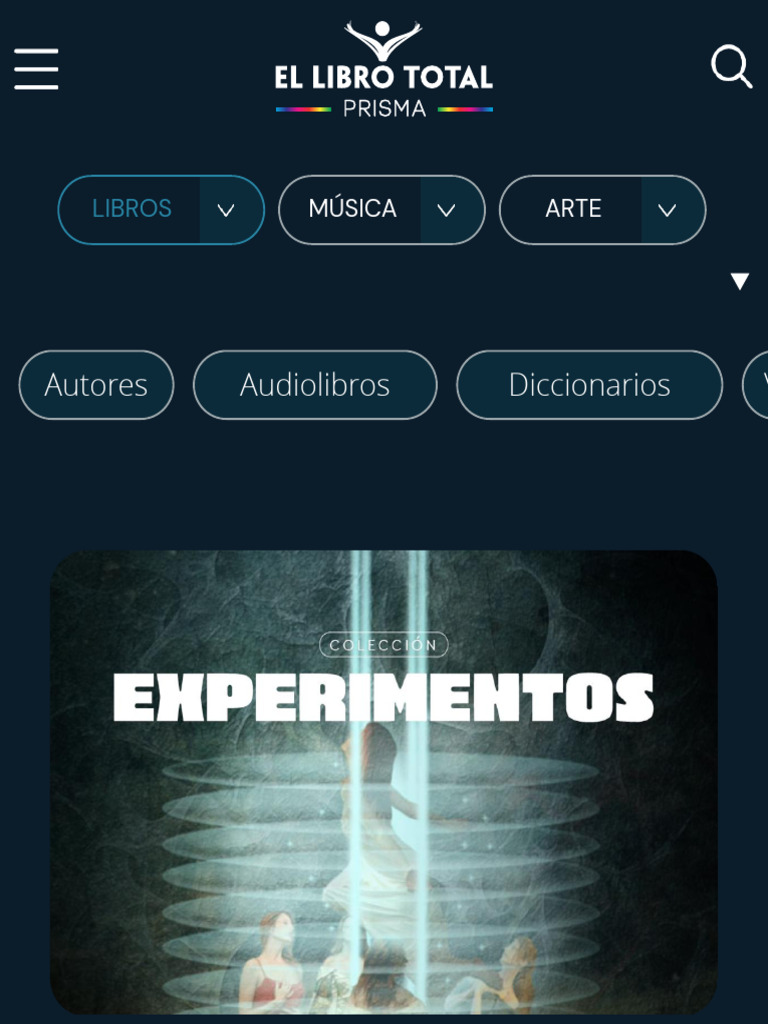This screenshot has width=768, height=1024.
Task: Open the Diccionarios chip
Action: 590,385
